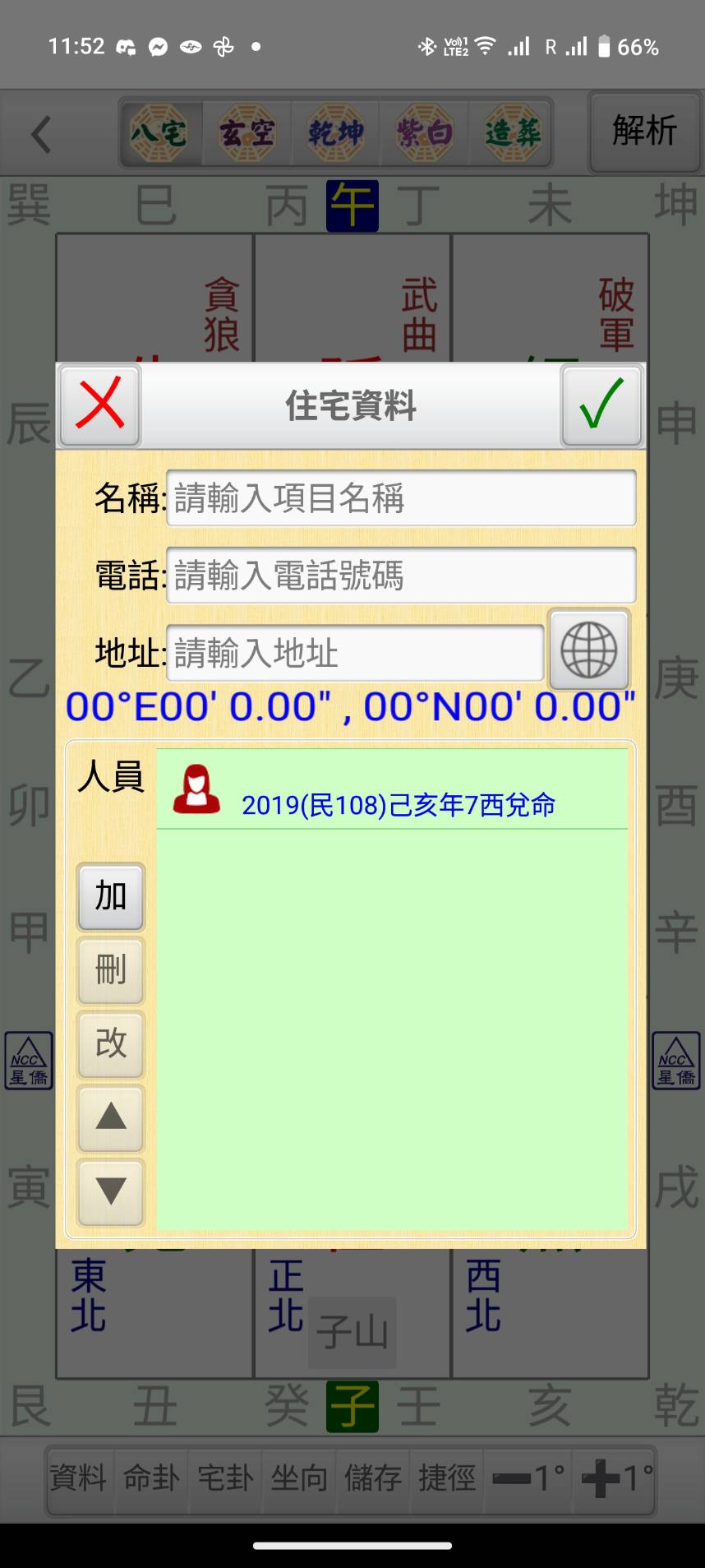Add a person with 加 button
705x1568 pixels.
coord(111,896)
